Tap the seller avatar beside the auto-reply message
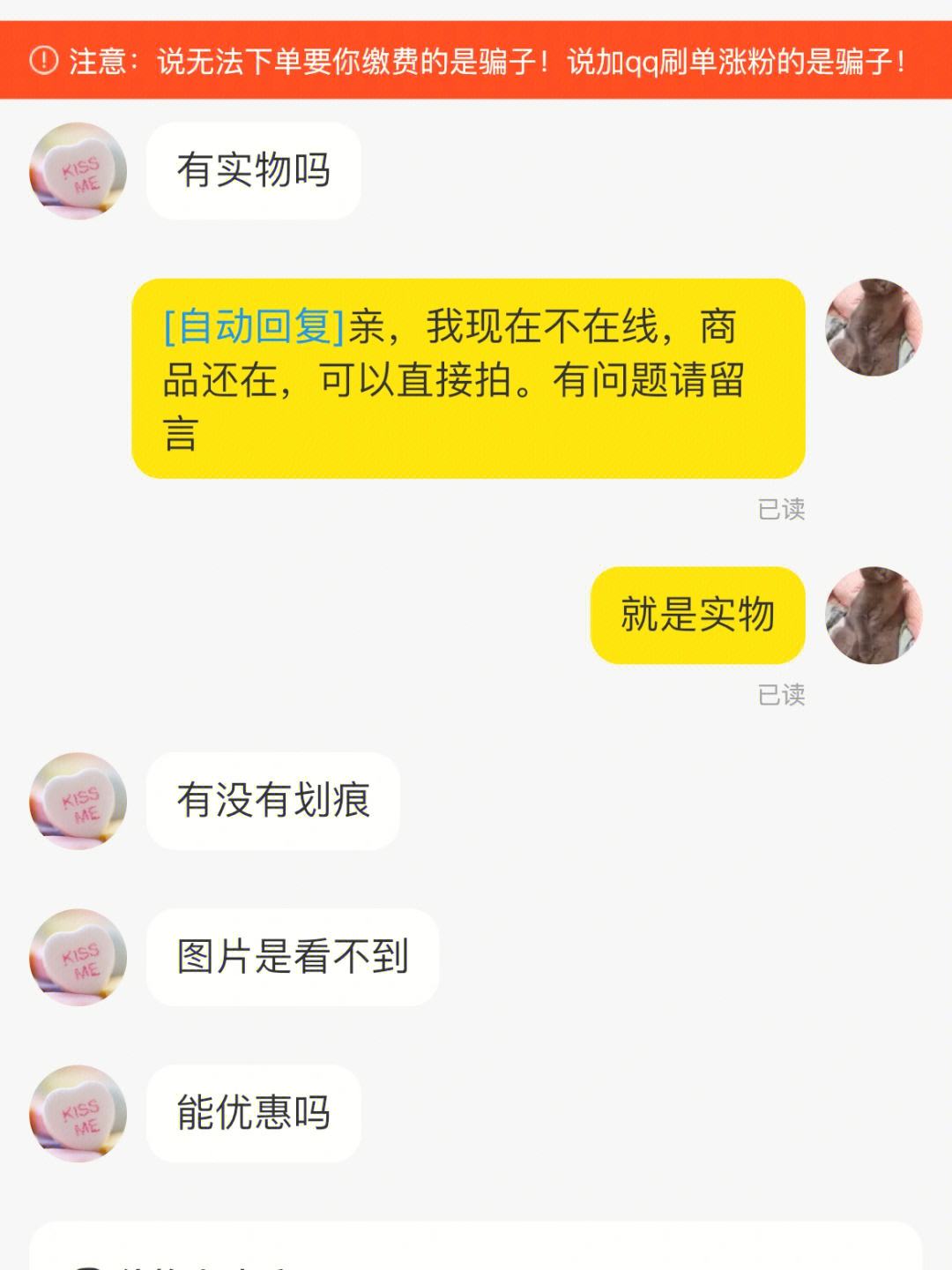The height and width of the screenshot is (1270, 952). [873, 327]
